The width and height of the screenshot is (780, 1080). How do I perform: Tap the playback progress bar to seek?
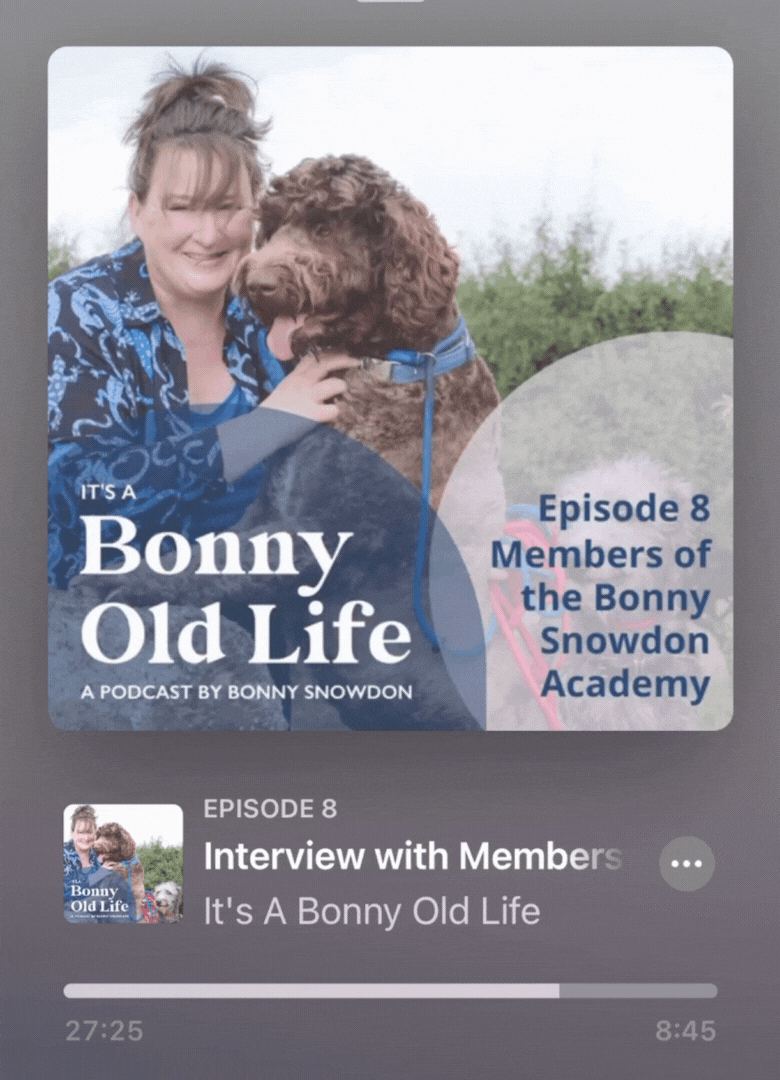pyautogui.click(x=390, y=990)
